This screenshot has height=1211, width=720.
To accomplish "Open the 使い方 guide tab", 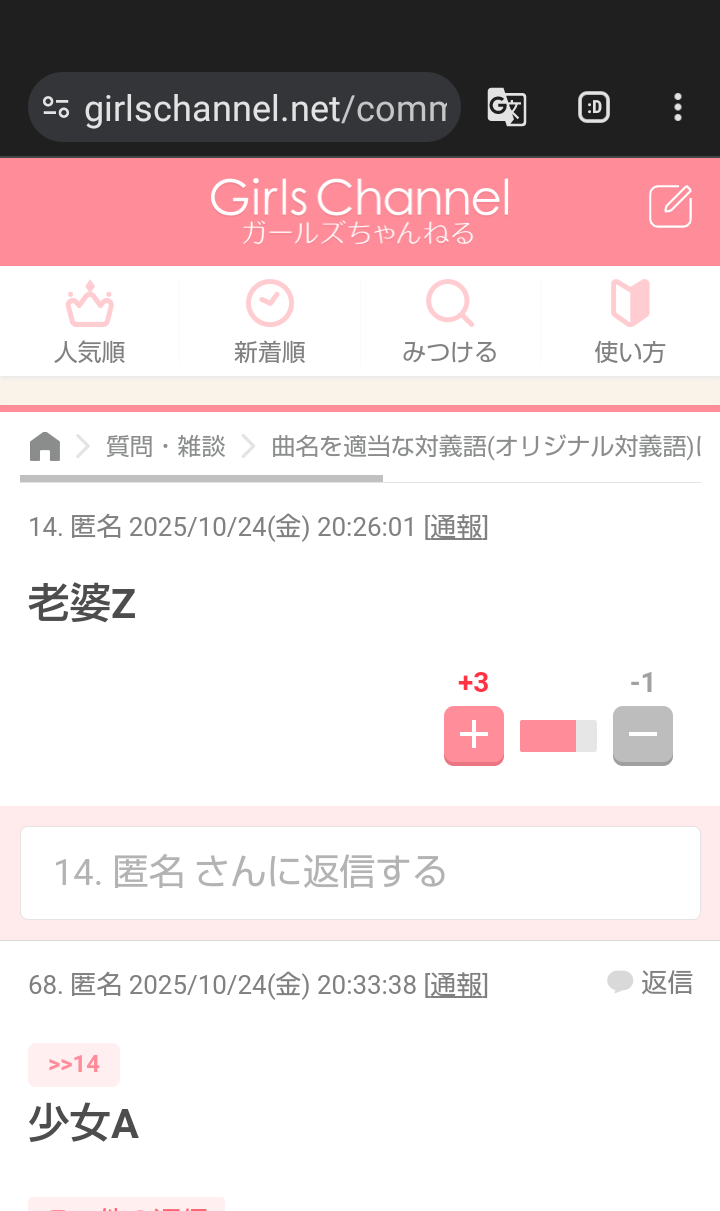I will (629, 322).
